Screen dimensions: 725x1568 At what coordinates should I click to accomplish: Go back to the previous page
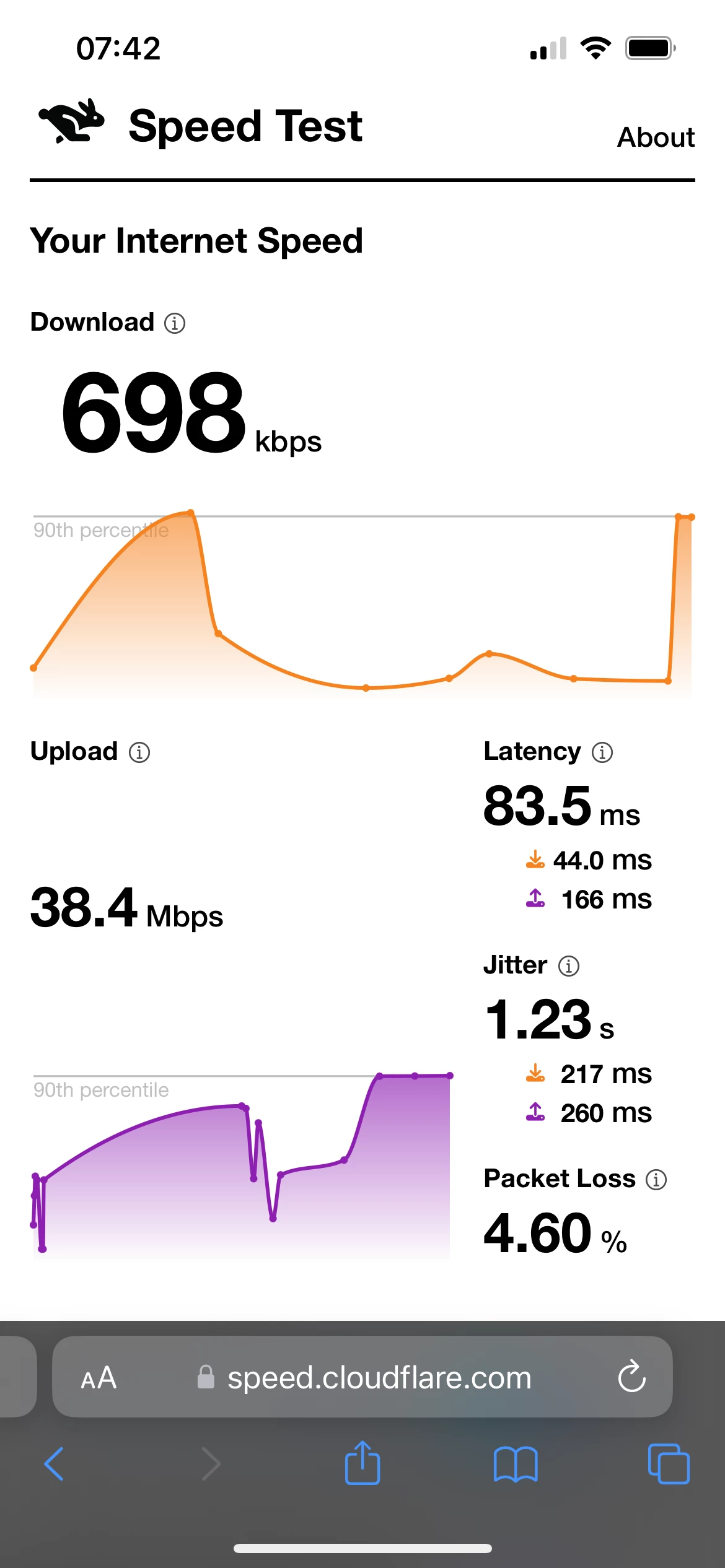click(55, 1464)
